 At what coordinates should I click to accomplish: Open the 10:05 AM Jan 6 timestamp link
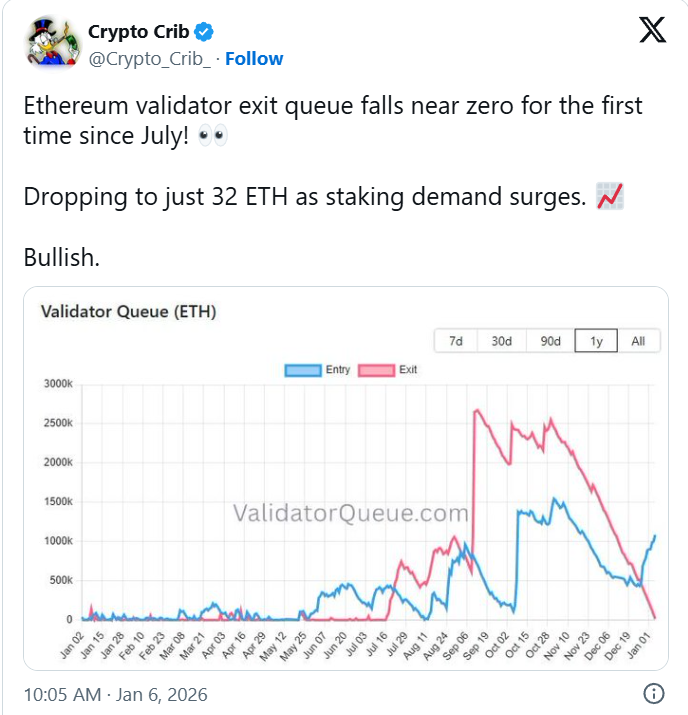pyautogui.click(x=117, y=692)
